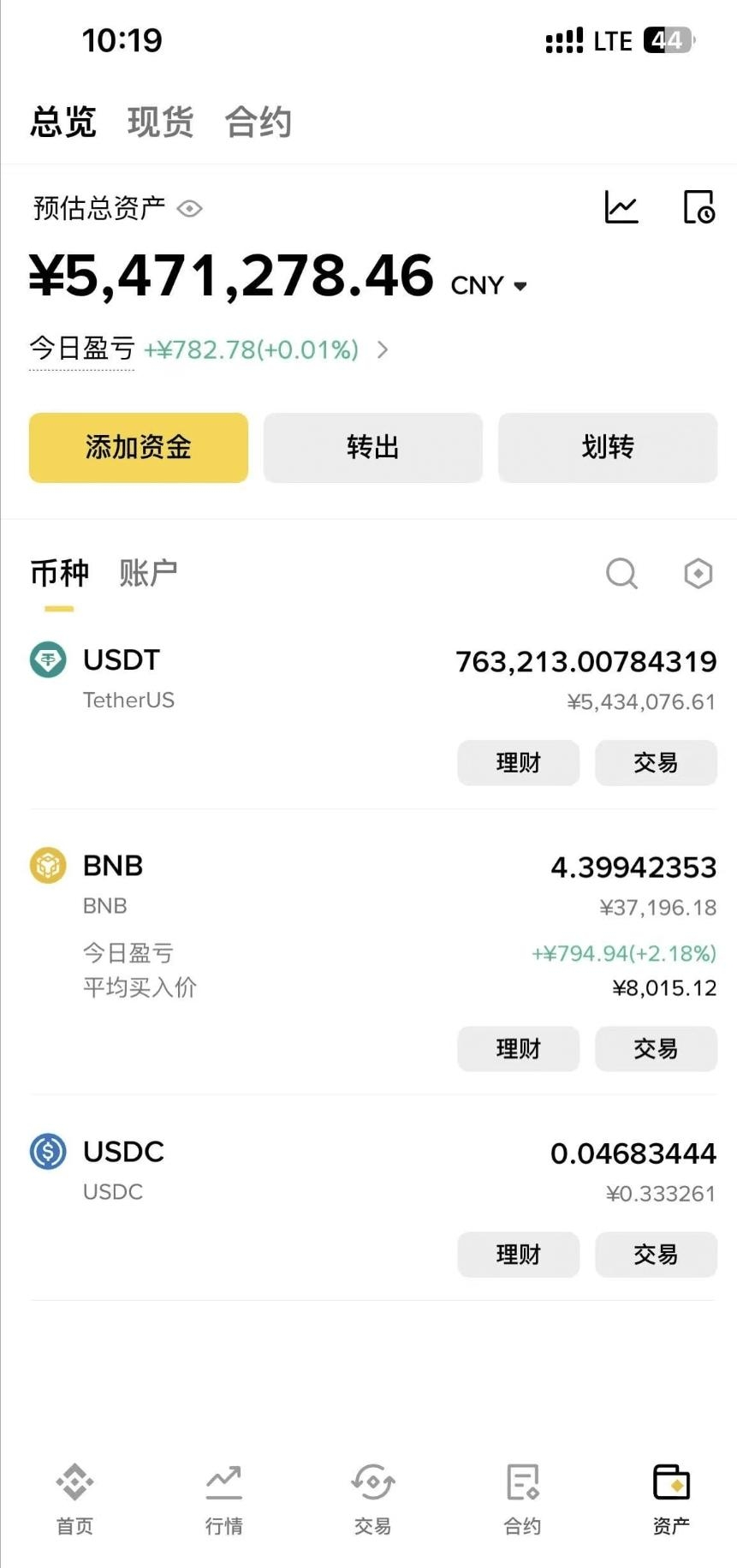Select the 账户 tab
Screen dimensions: 737x1568
(x=148, y=573)
